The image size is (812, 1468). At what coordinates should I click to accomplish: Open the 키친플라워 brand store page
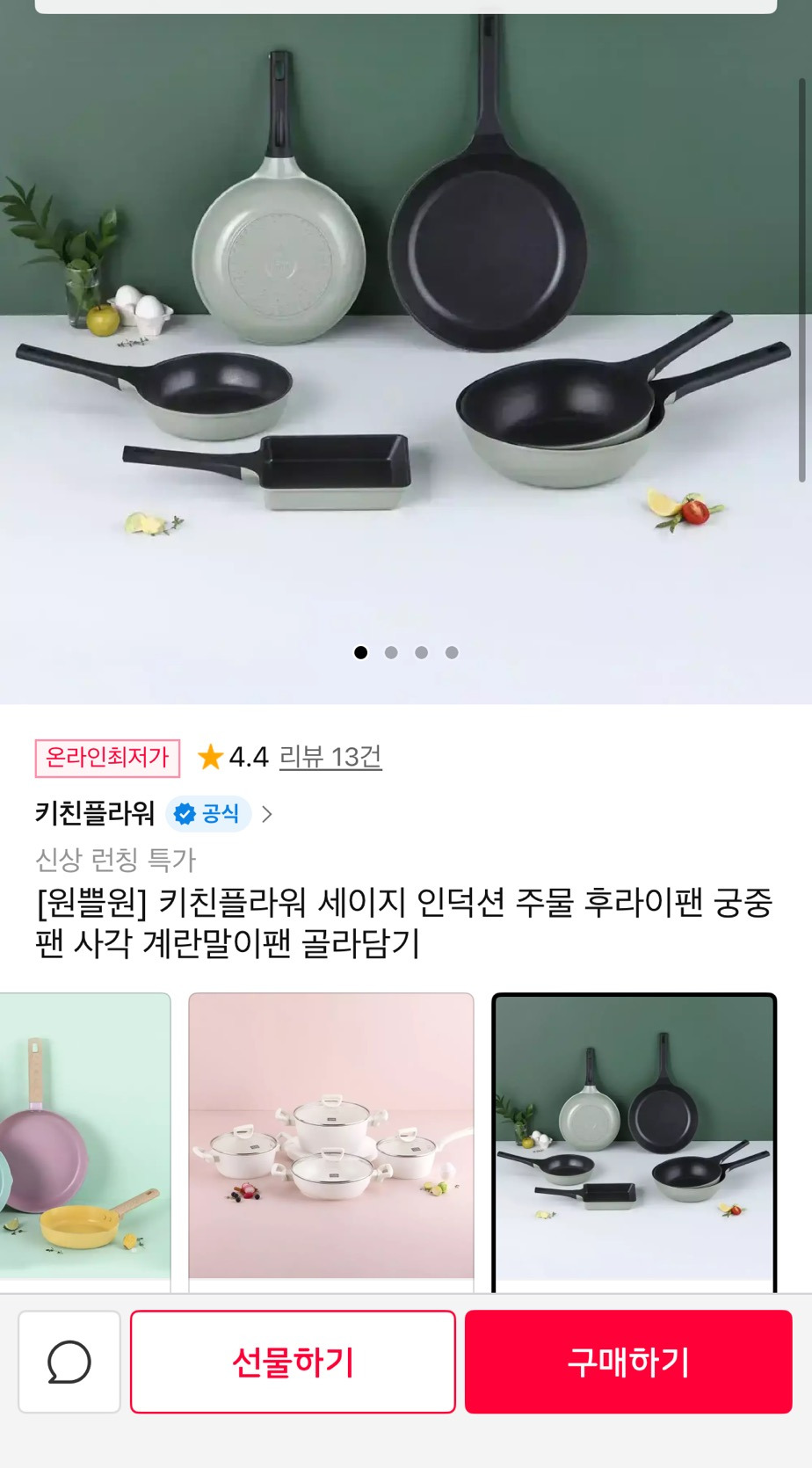95,814
